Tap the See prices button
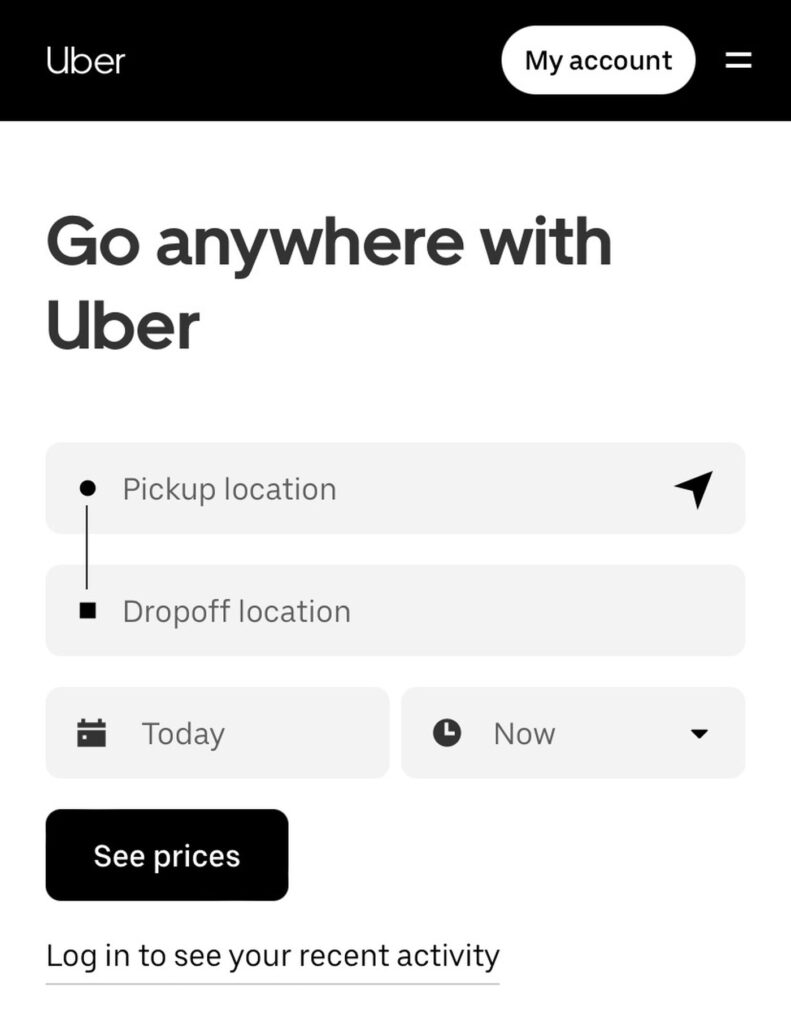This screenshot has height=1024, width=791. (167, 856)
